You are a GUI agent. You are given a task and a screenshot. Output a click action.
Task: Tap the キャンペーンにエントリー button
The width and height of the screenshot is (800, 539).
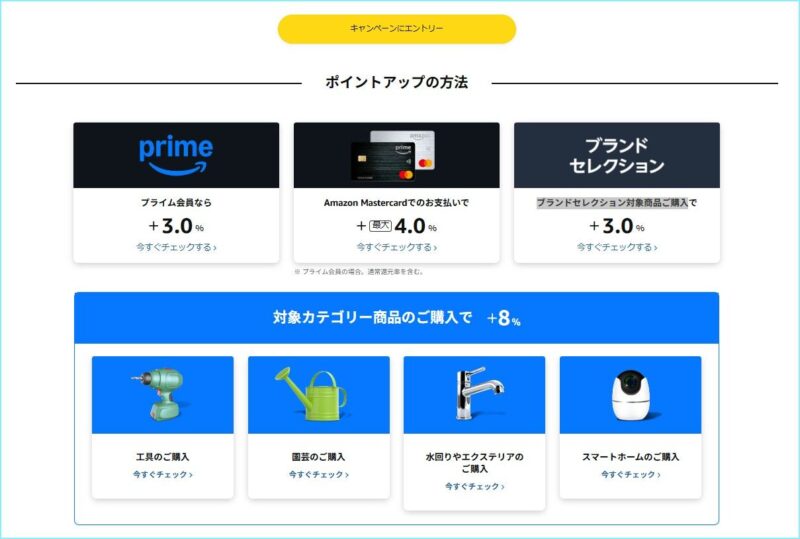coord(396,29)
